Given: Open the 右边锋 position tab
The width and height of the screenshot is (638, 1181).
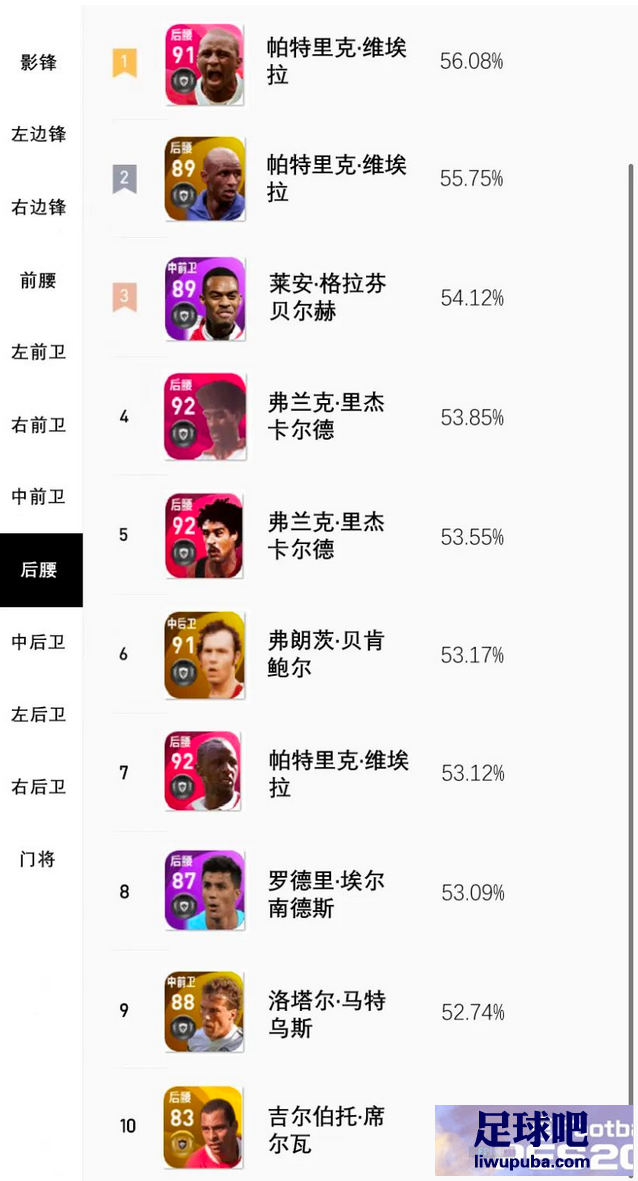Looking at the screenshot, I should point(39,207).
